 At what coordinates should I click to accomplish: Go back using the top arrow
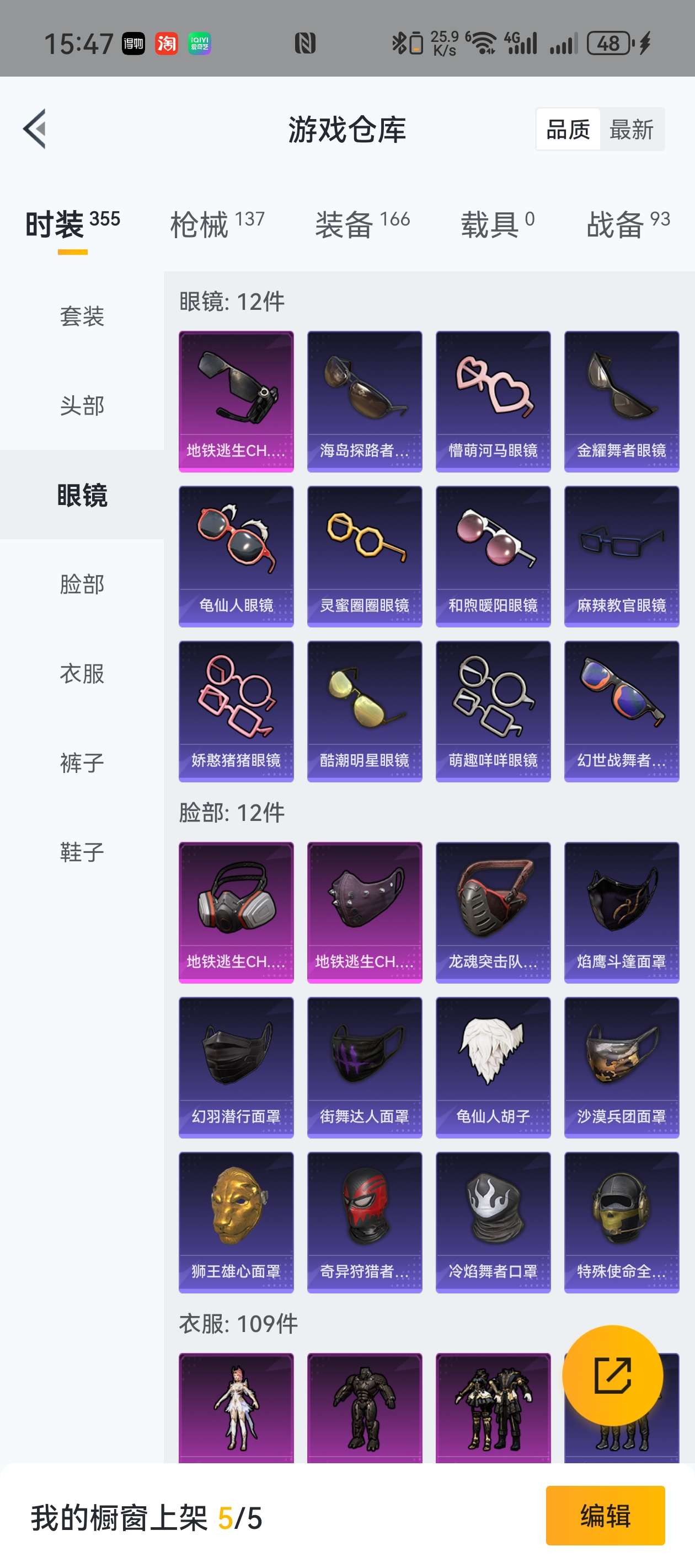[x=35, y=128]
